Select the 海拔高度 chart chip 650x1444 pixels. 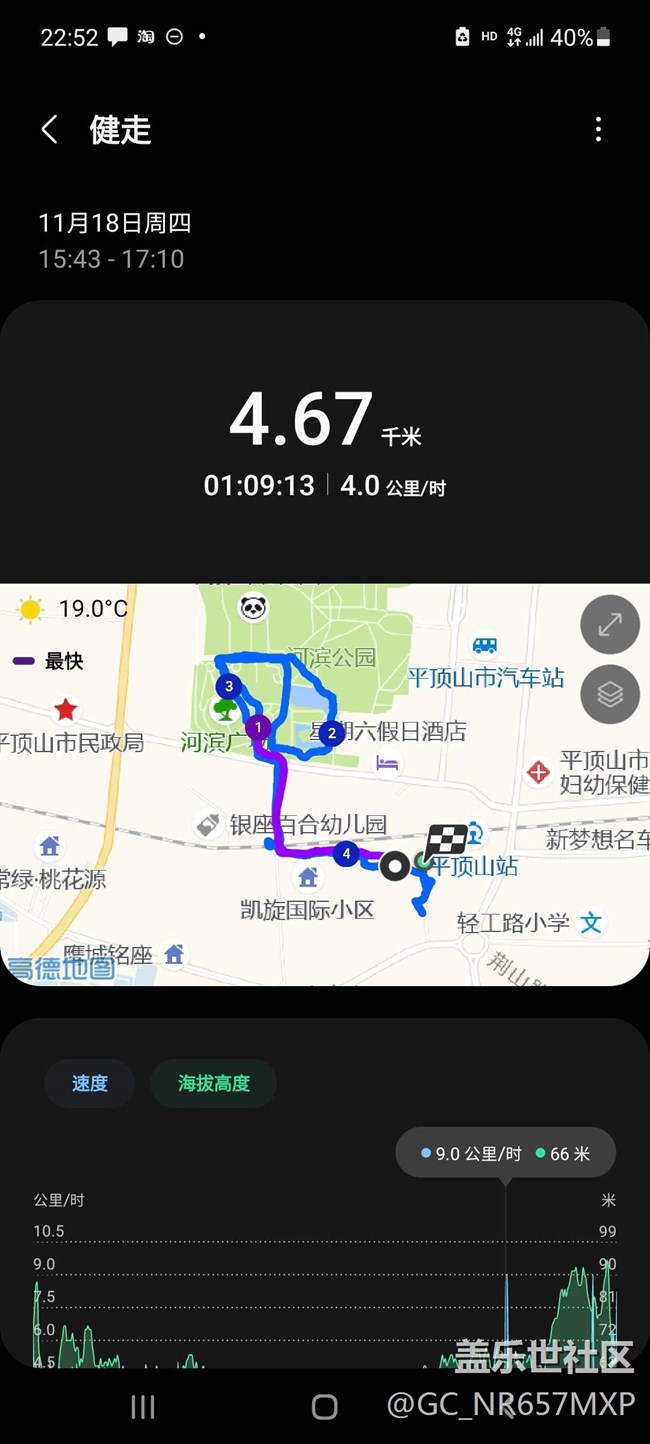(213, 1083)
